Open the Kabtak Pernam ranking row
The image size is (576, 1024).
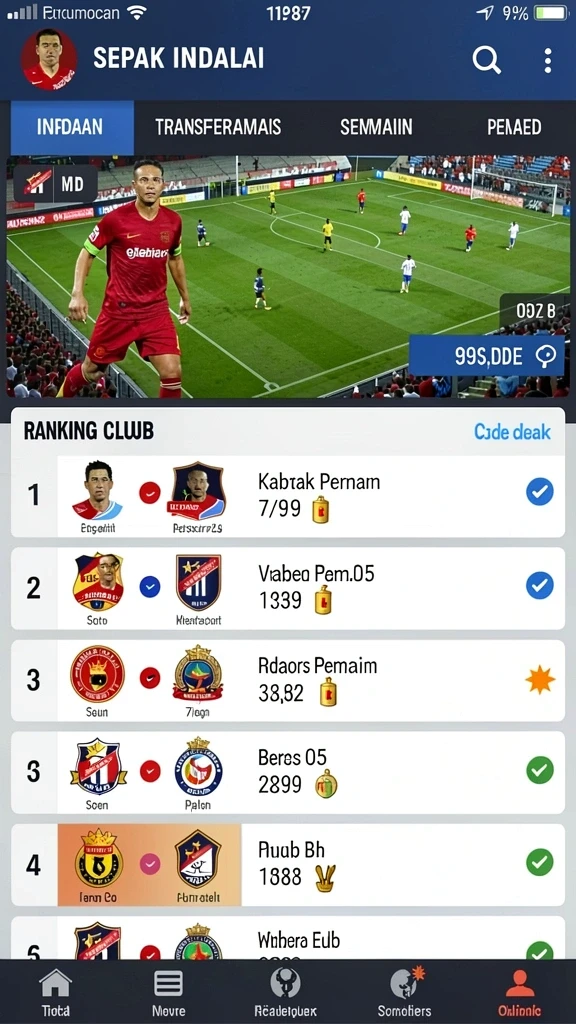pyautogui.click(x=288, y=496)
